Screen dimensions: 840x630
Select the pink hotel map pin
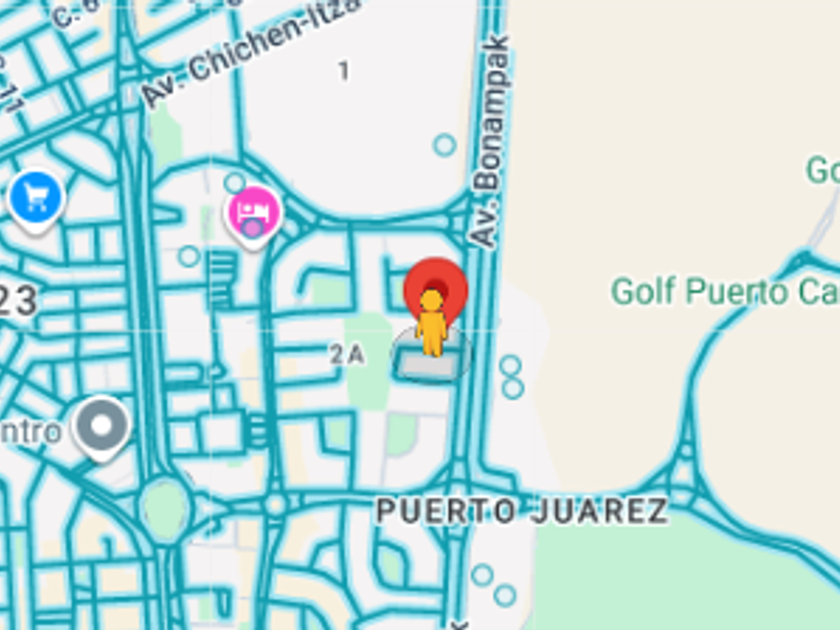[x=254, y=213]
